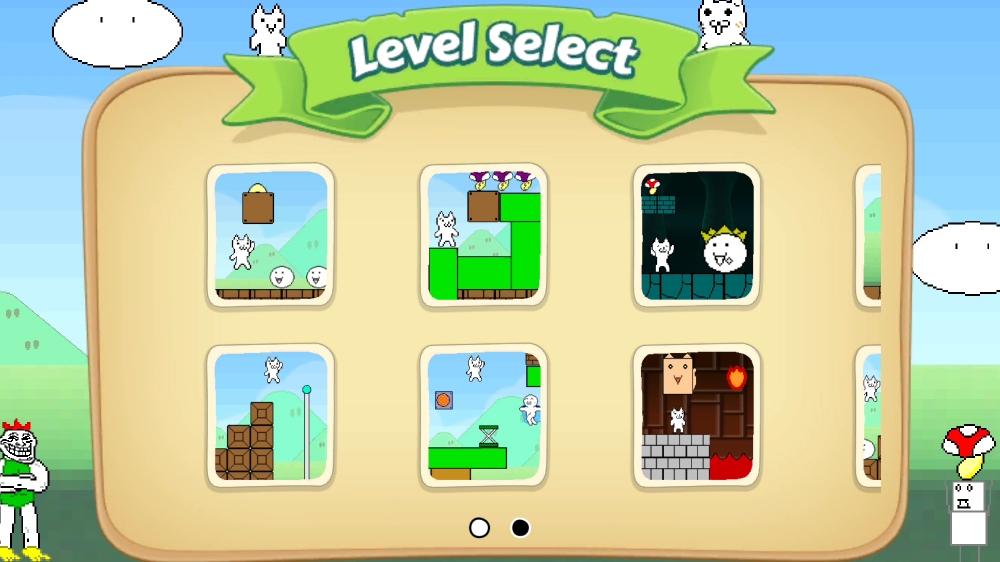
Task: Open dark cave level with crowned blob
Action: (697, 236)
